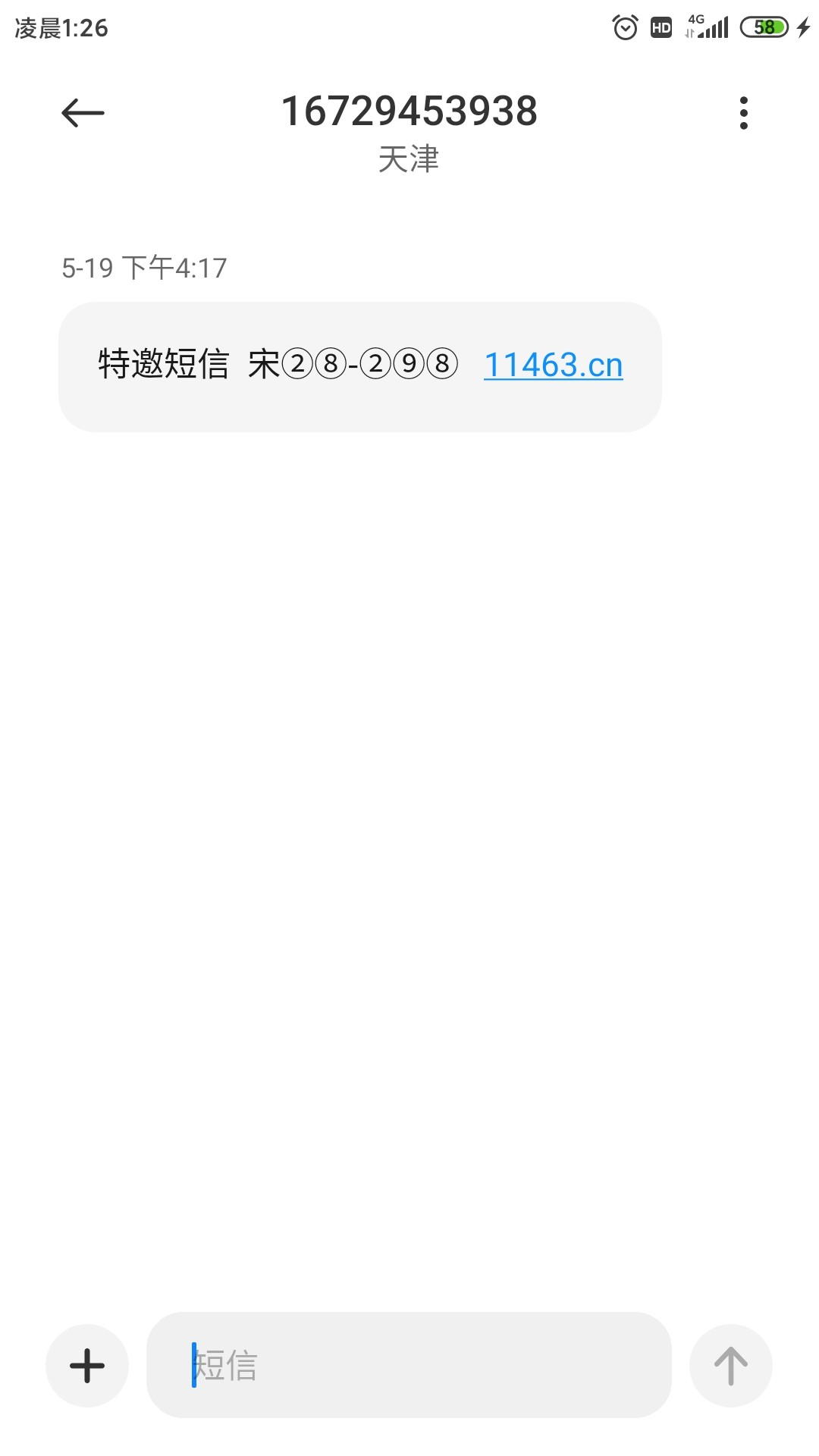Screen dimensions: 819x1456
Task: Tap the 4G signal strength icon
Action: click(x=705, y=27)
